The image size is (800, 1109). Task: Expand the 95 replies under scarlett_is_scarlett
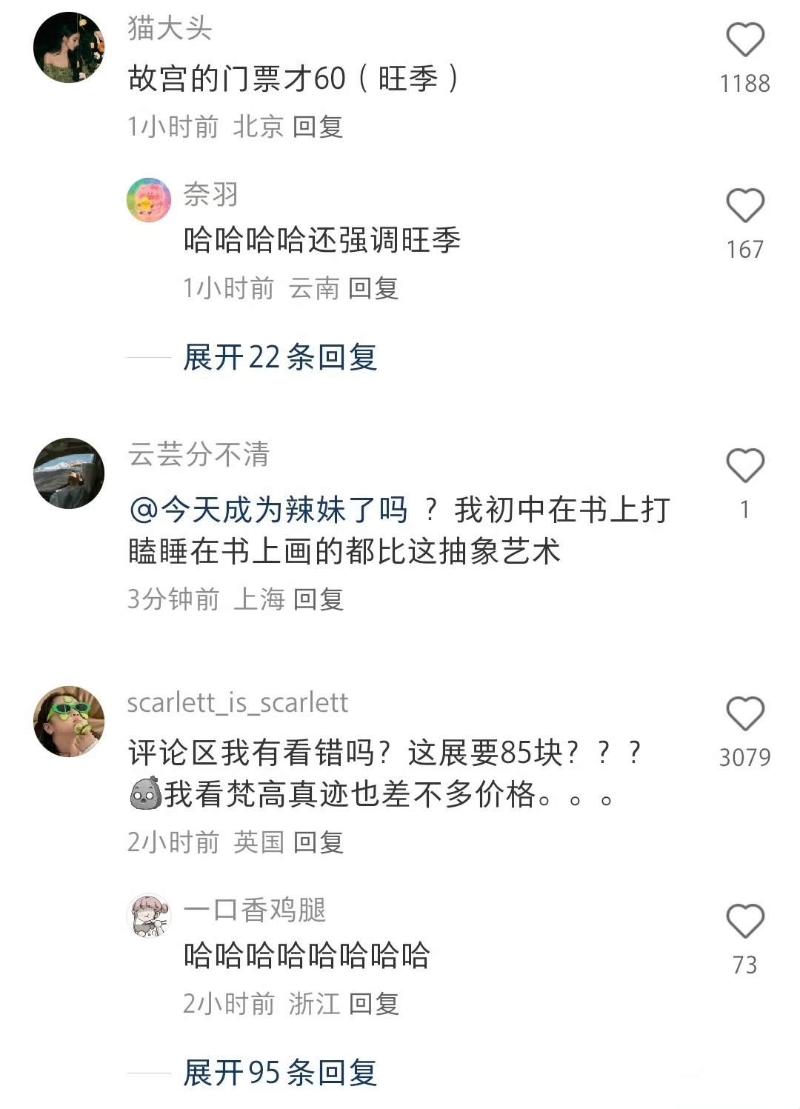pos(280,1073)
